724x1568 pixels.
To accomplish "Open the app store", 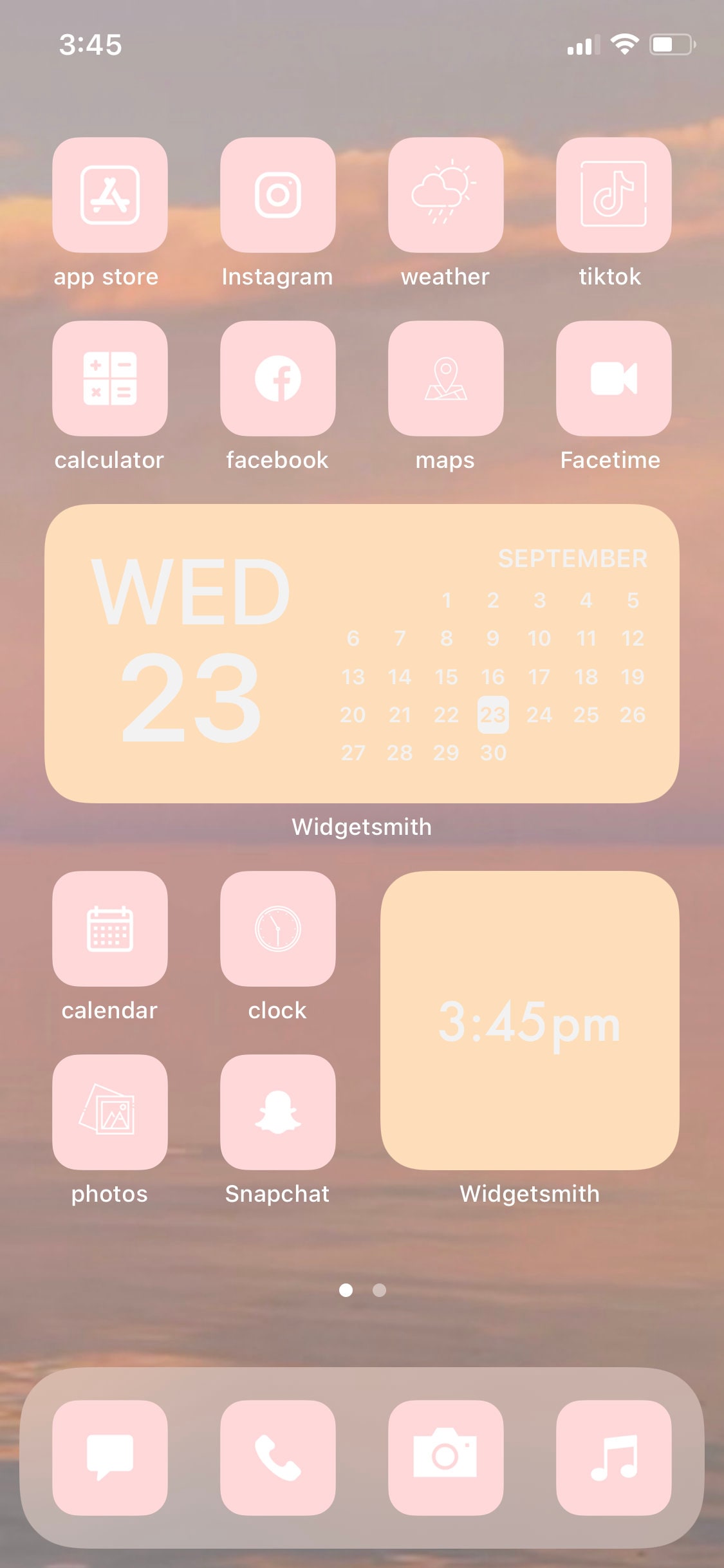I will [x=110, y=194].
